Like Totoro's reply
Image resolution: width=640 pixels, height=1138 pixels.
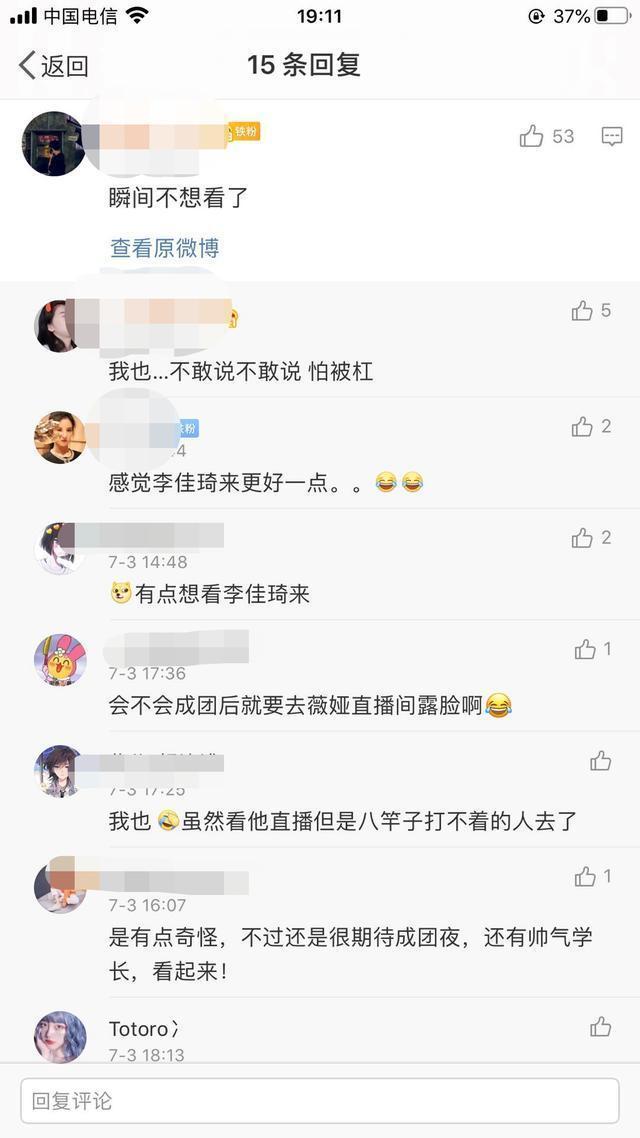pos(600,1026)
